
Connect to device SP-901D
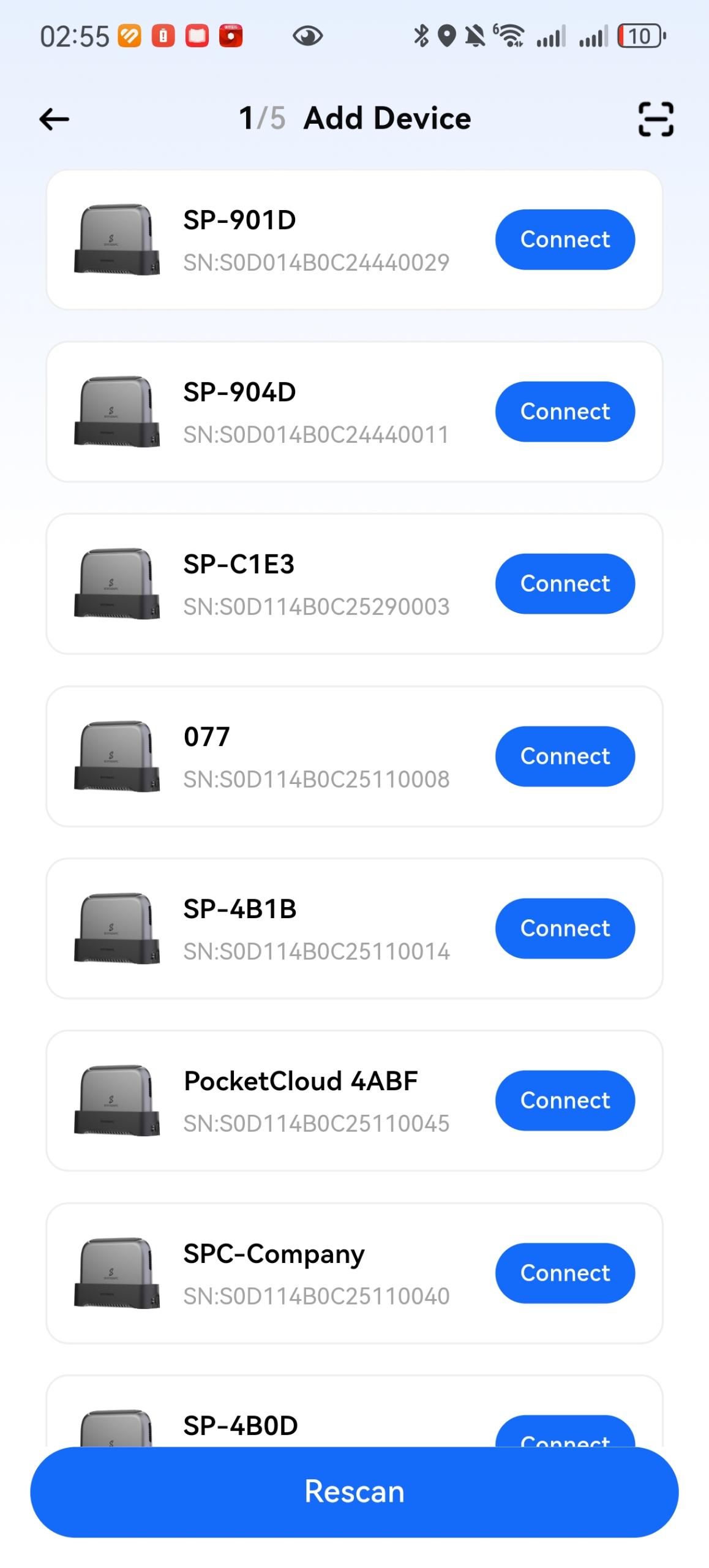tap(565, 239)
